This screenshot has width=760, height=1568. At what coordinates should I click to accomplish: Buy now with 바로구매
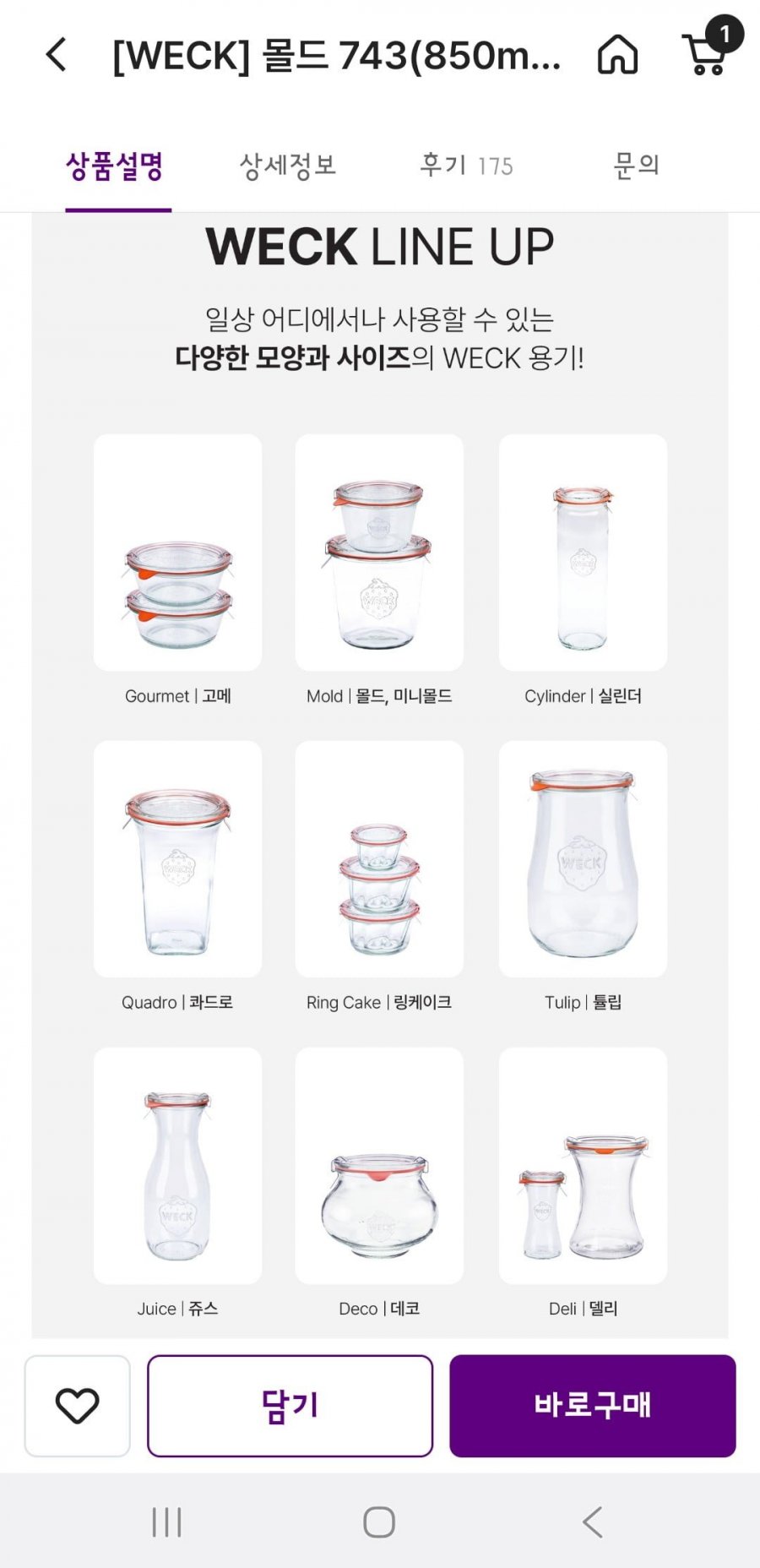(592, 1406)
